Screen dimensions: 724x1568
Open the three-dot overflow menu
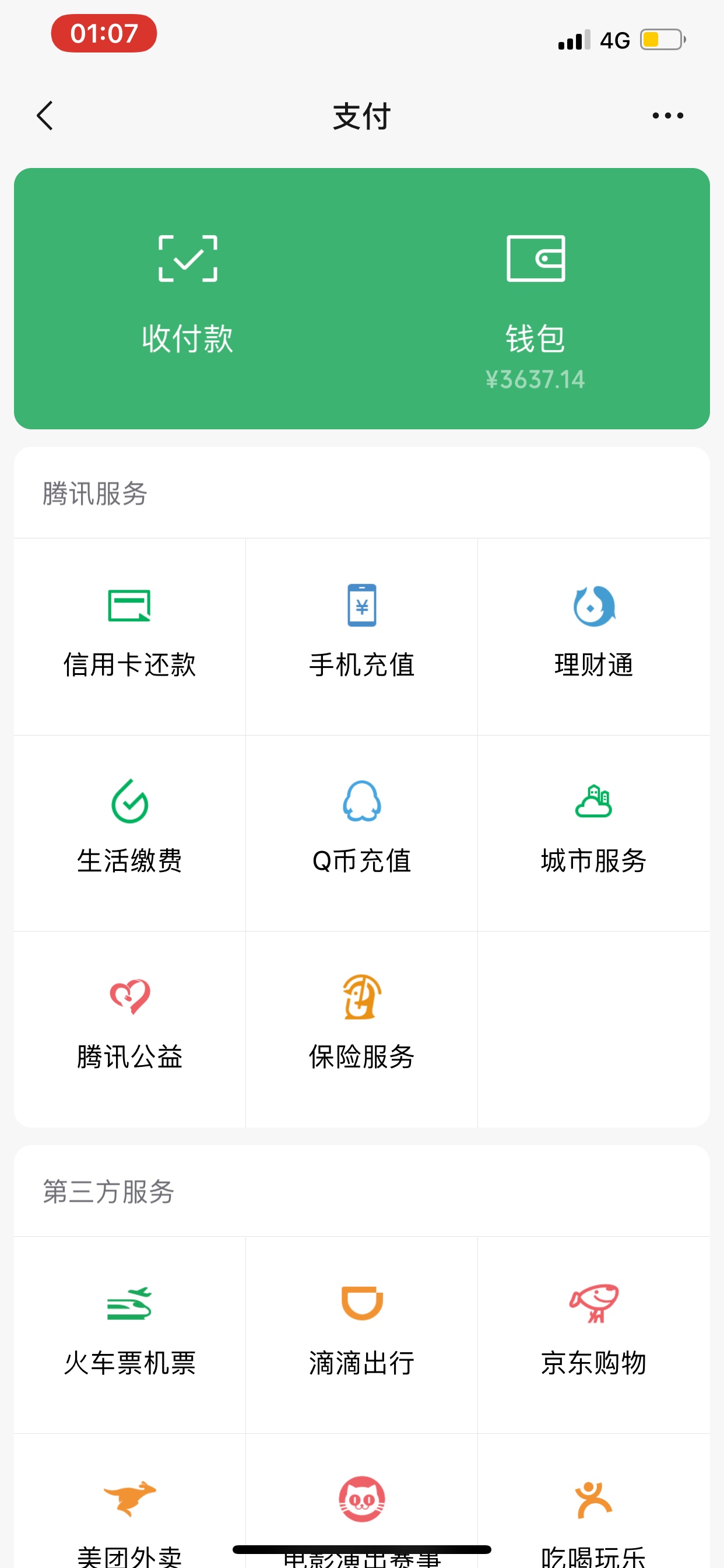point(667,116)
